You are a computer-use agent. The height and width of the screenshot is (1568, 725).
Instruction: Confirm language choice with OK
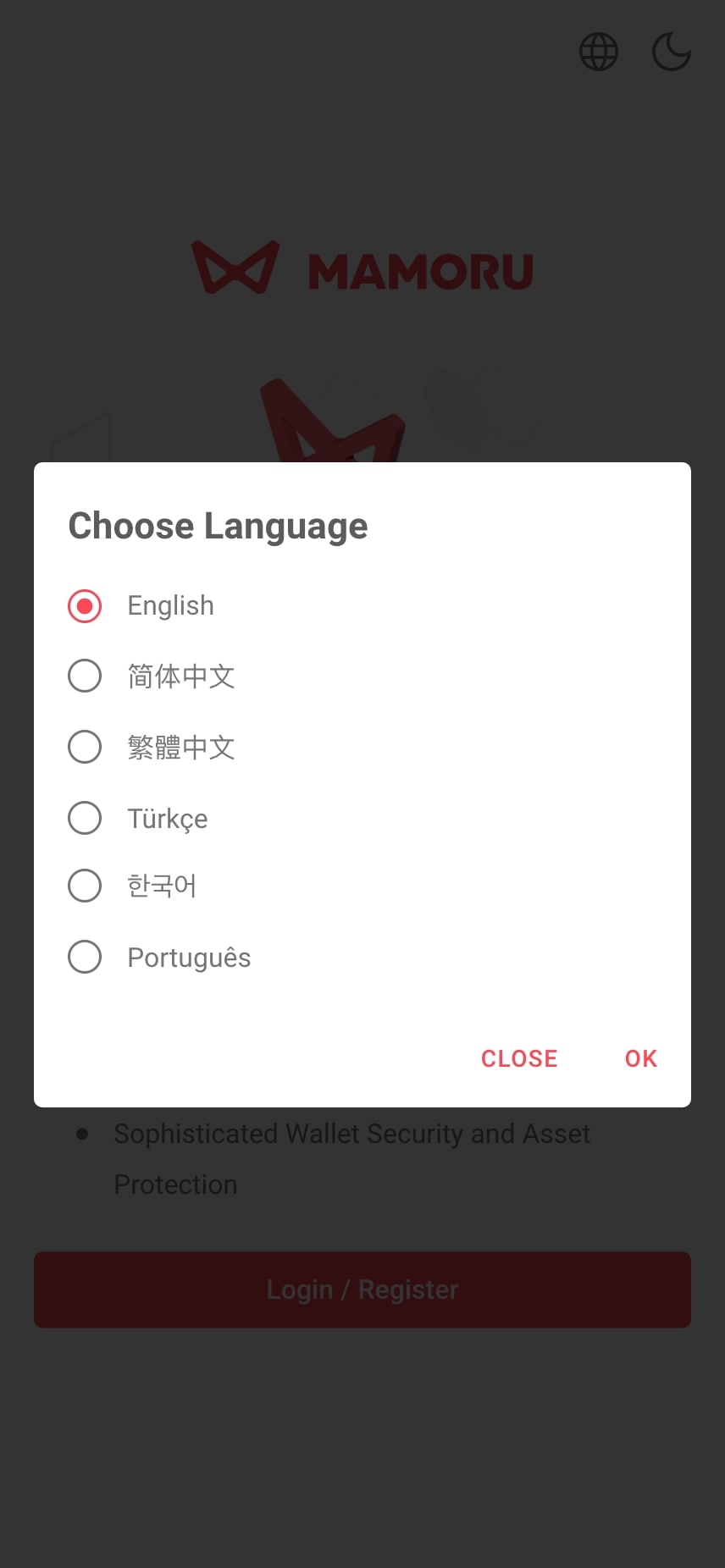point(640,1058)
